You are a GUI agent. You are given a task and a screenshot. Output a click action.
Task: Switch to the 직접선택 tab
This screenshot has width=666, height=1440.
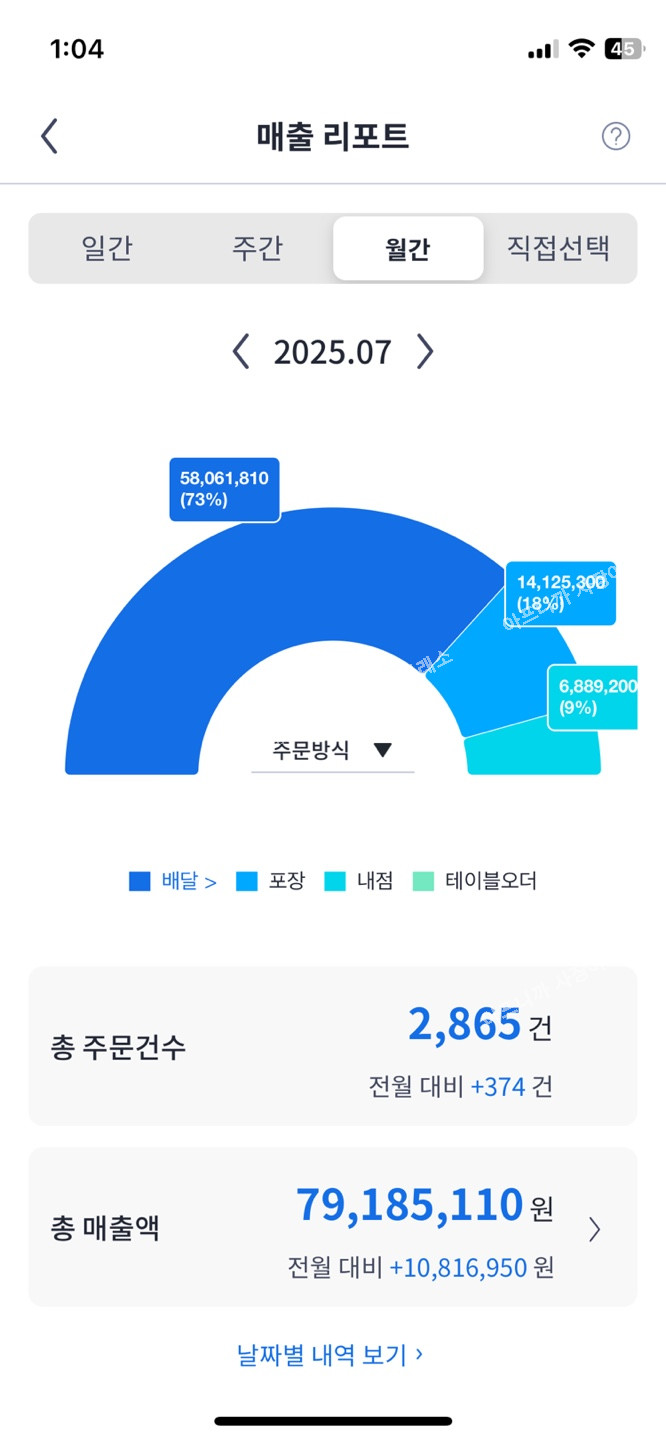(558, 248)
